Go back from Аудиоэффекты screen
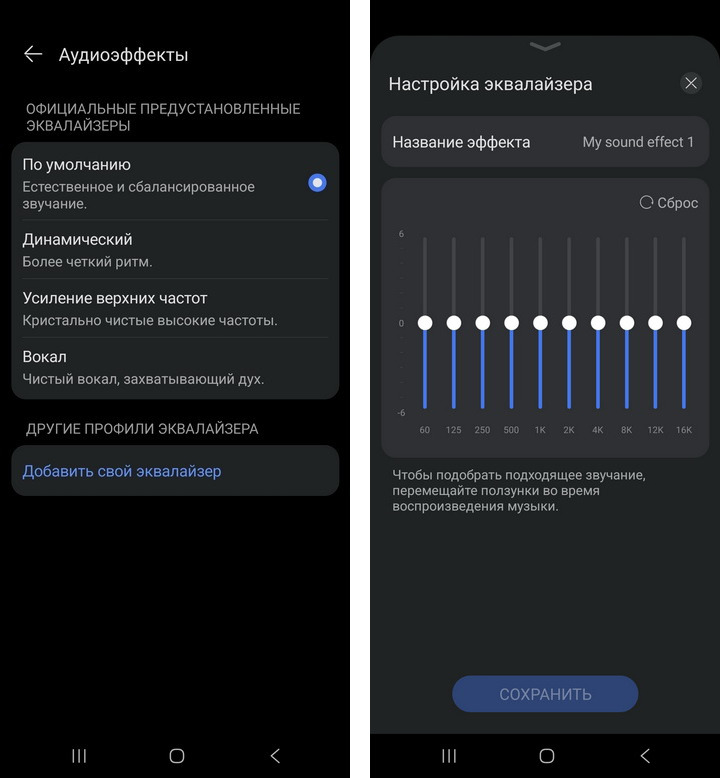This screenshot has width=720, height=778. (33, 54)
